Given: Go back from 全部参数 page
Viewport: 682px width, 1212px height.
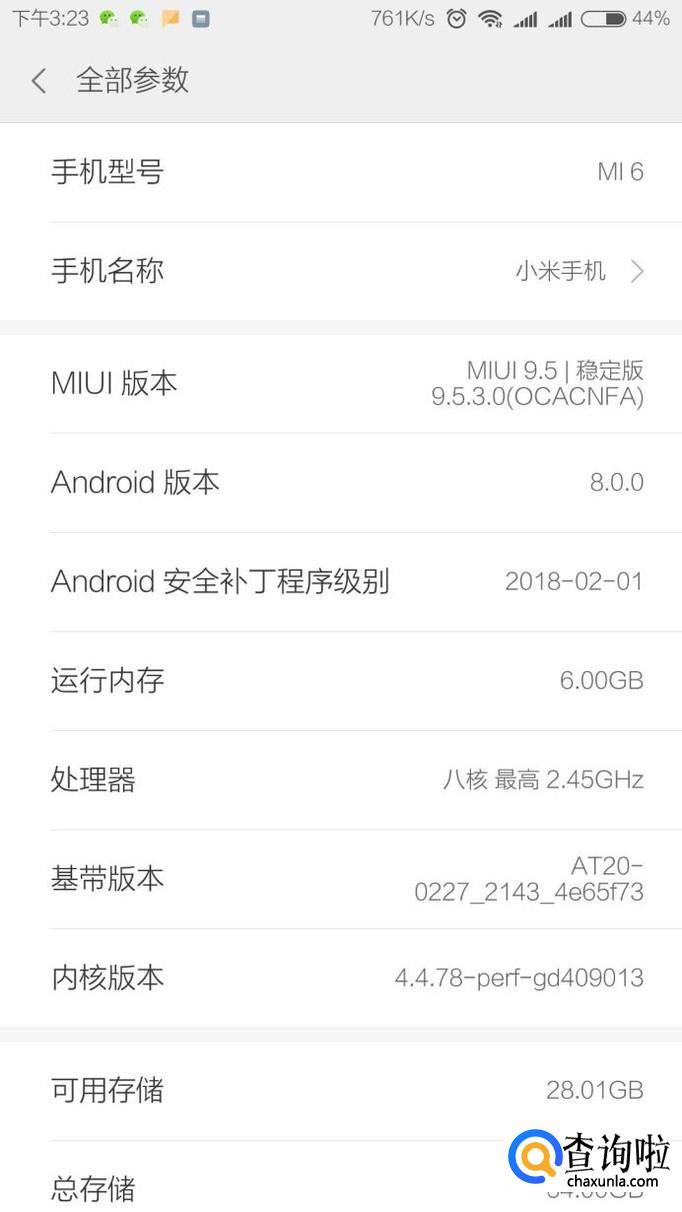Looking at the screenshot, I should pos(39,81).
